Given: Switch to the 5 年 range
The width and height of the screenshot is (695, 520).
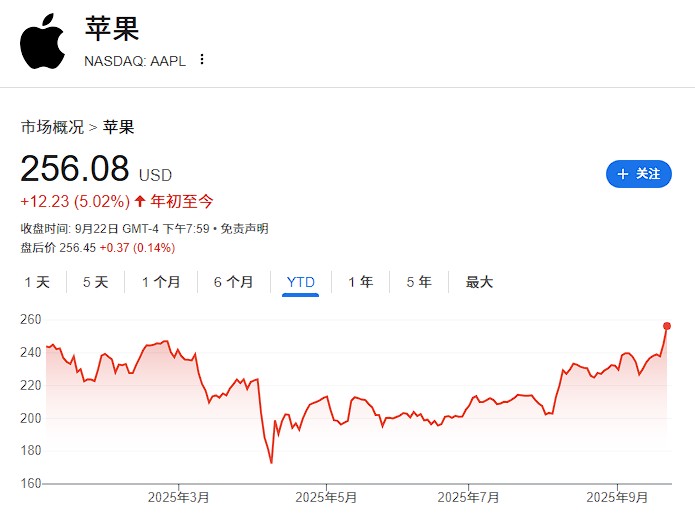Looking at the screenshot, I should [419, 282].
